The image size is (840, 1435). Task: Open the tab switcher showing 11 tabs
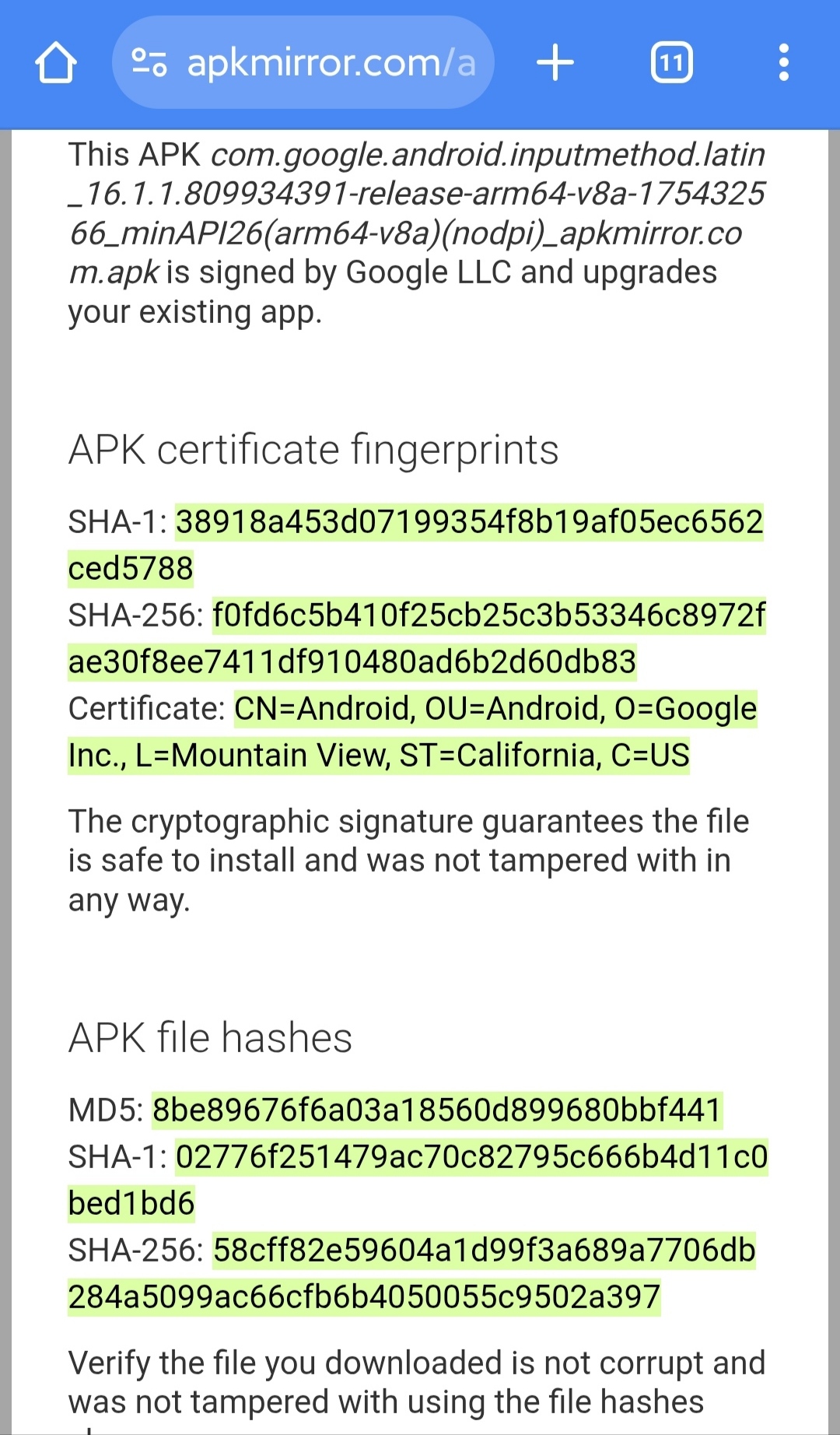pos(671,63)
